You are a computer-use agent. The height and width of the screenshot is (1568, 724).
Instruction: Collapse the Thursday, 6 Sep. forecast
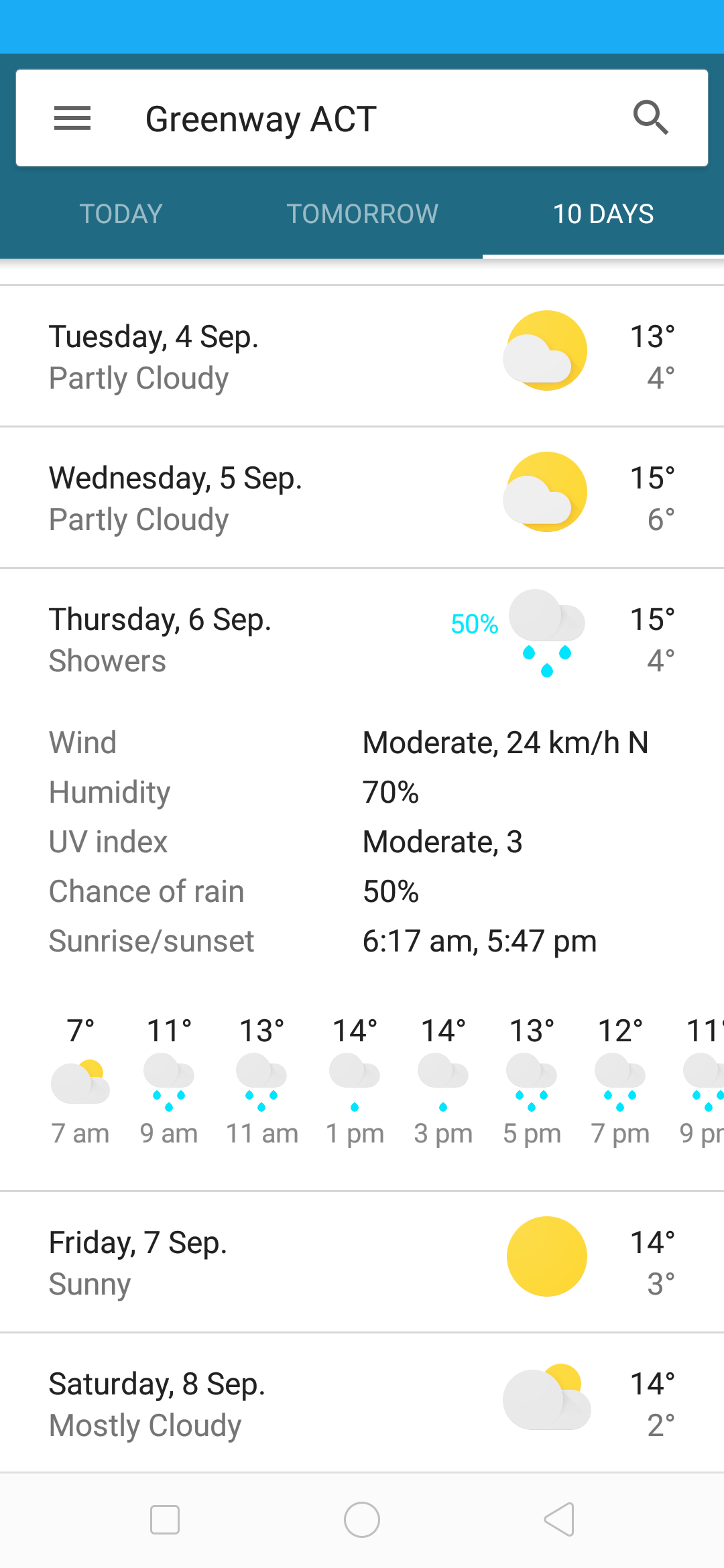(x=362, y=639)
